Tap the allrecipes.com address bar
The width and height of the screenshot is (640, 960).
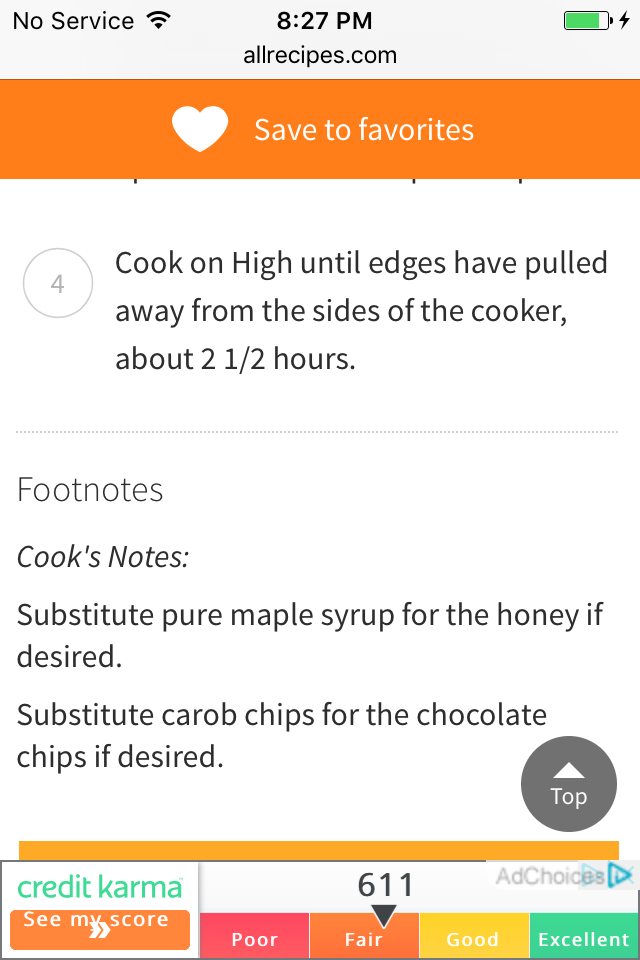click(320, 56)
